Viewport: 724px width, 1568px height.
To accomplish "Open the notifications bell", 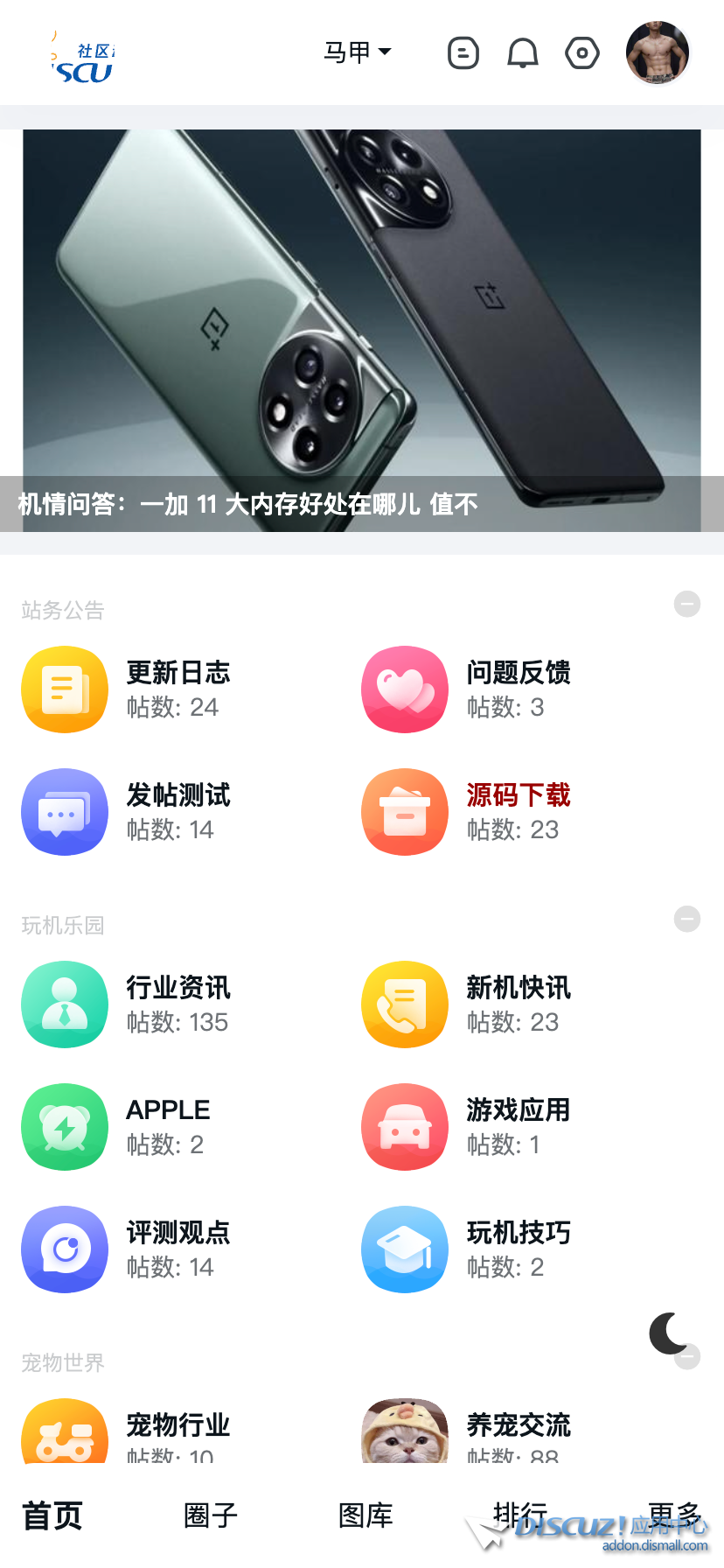I will [522, 53].
